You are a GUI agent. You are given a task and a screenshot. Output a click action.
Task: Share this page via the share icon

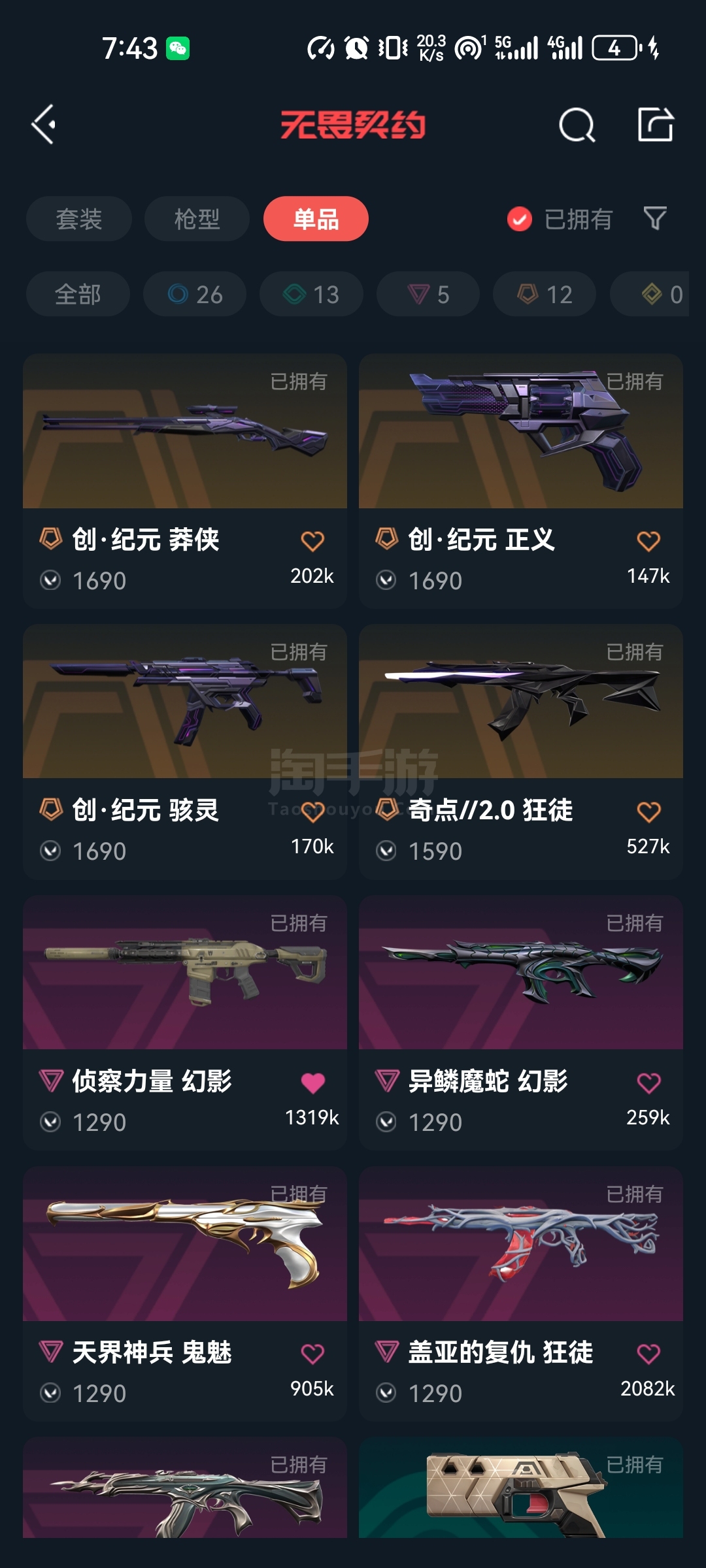655,124
